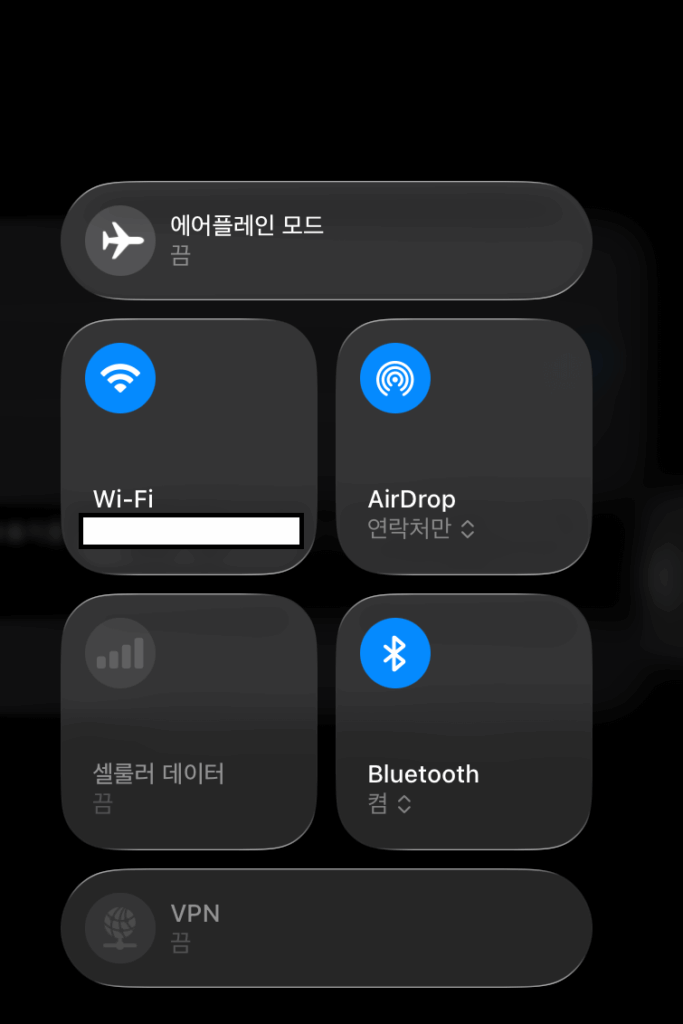Expand Bluetooth 켬 options
683x1024 pixels.
point(390,804)
